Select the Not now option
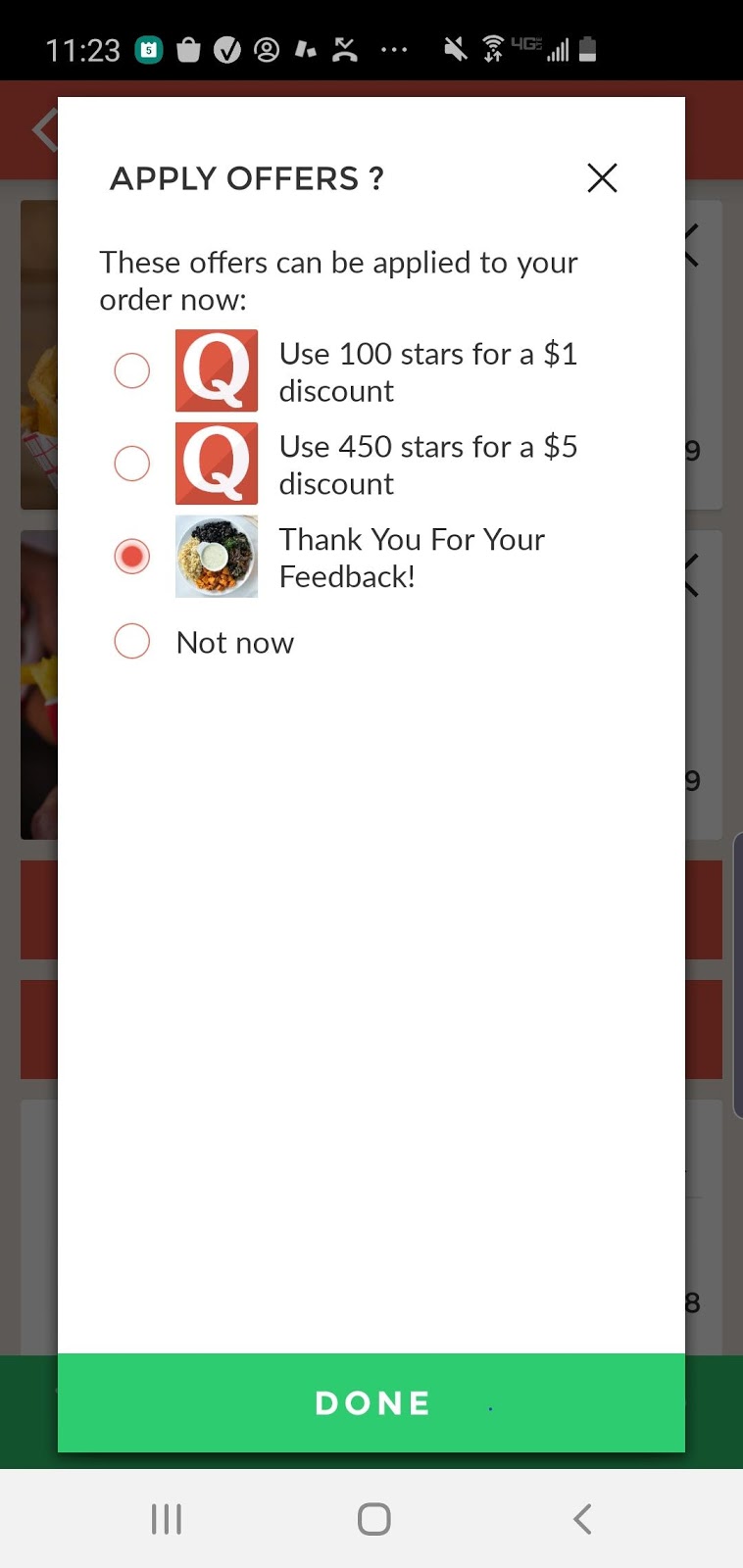The width and height of the screenshot is (743, 1568). [x=132, y=641]
